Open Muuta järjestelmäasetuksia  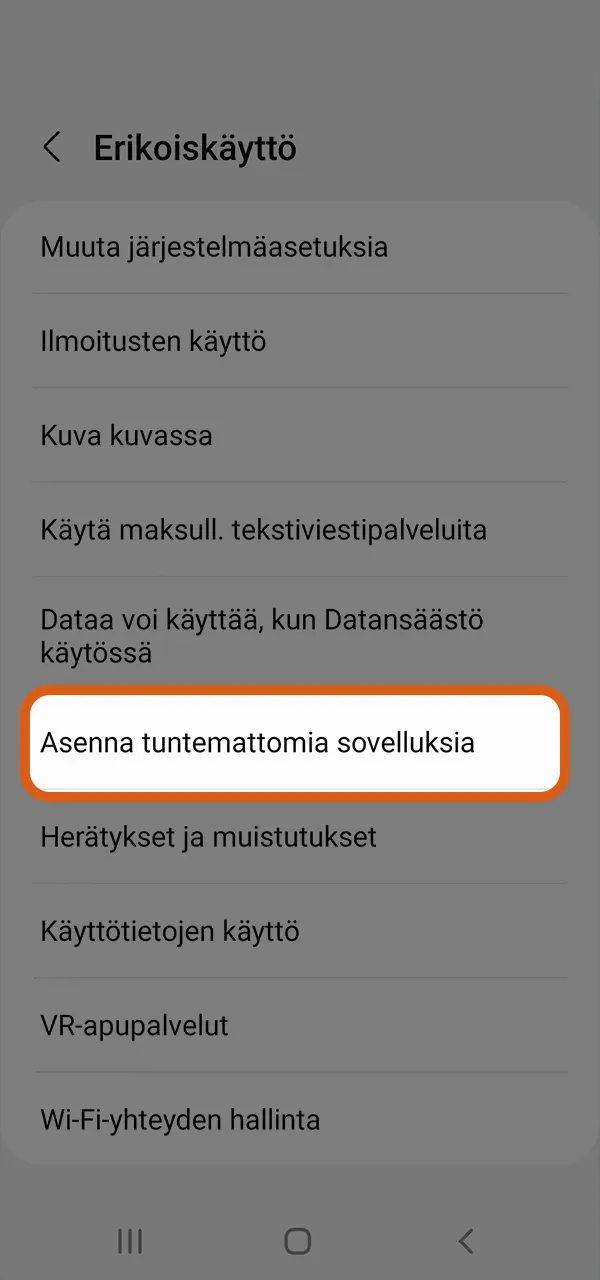point(300,247)
